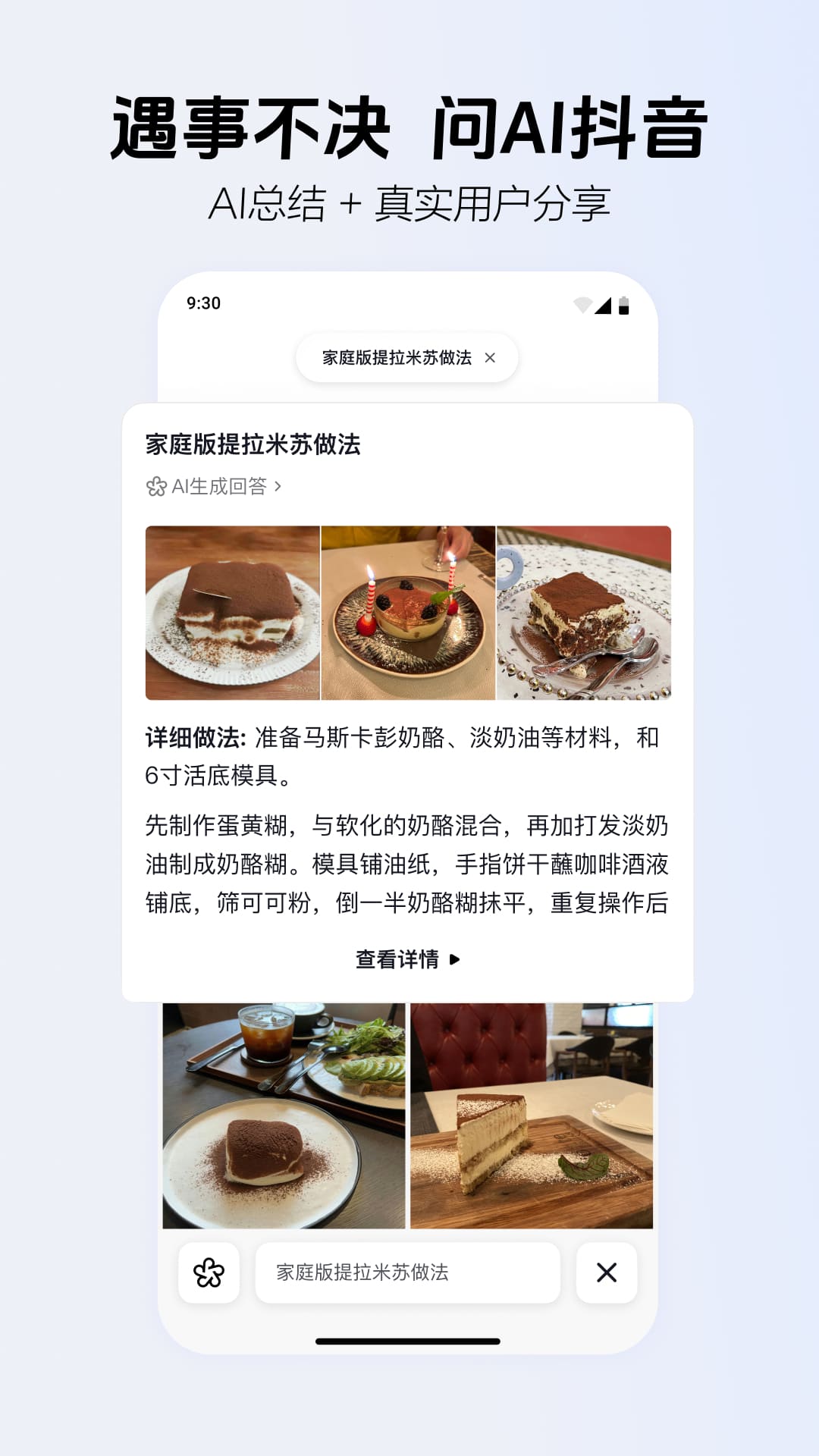Click the AI flower icon next to AI生成回答
The height and width of the screenshot is (1456, 819).
[x=156, y=485]
